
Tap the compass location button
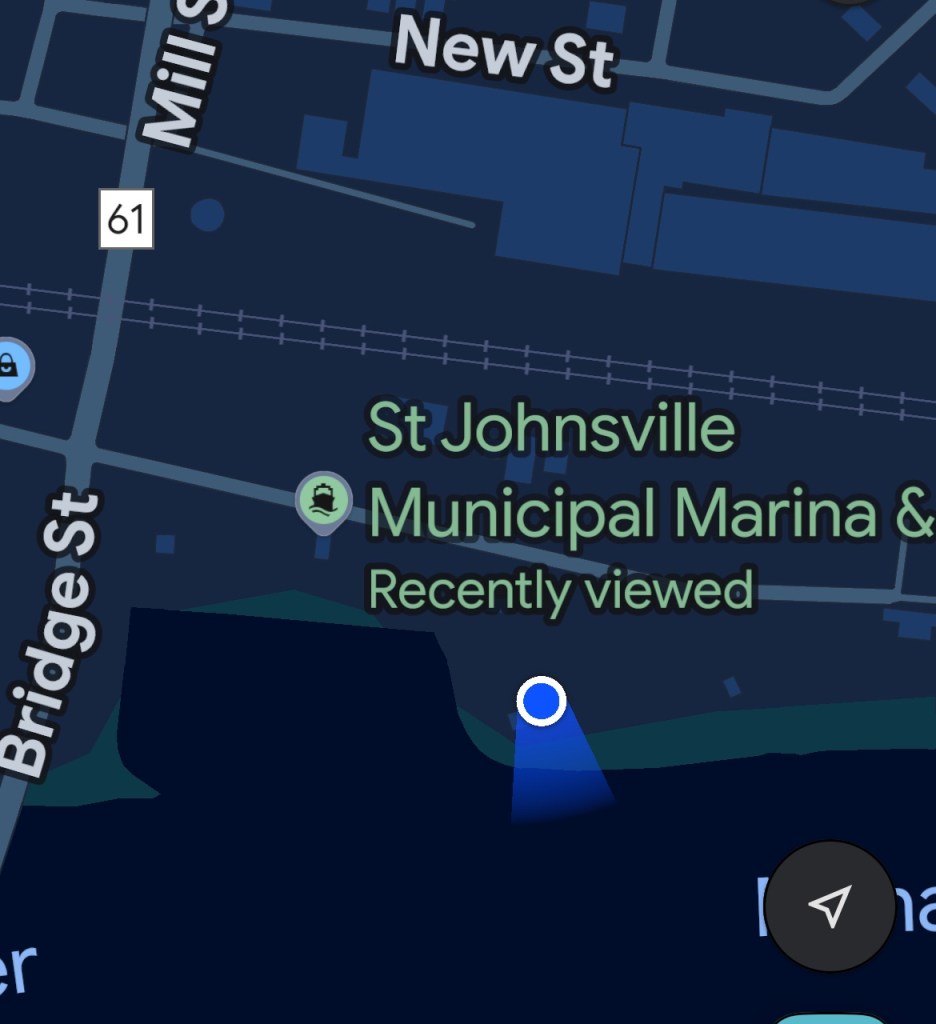pos(829,906)
